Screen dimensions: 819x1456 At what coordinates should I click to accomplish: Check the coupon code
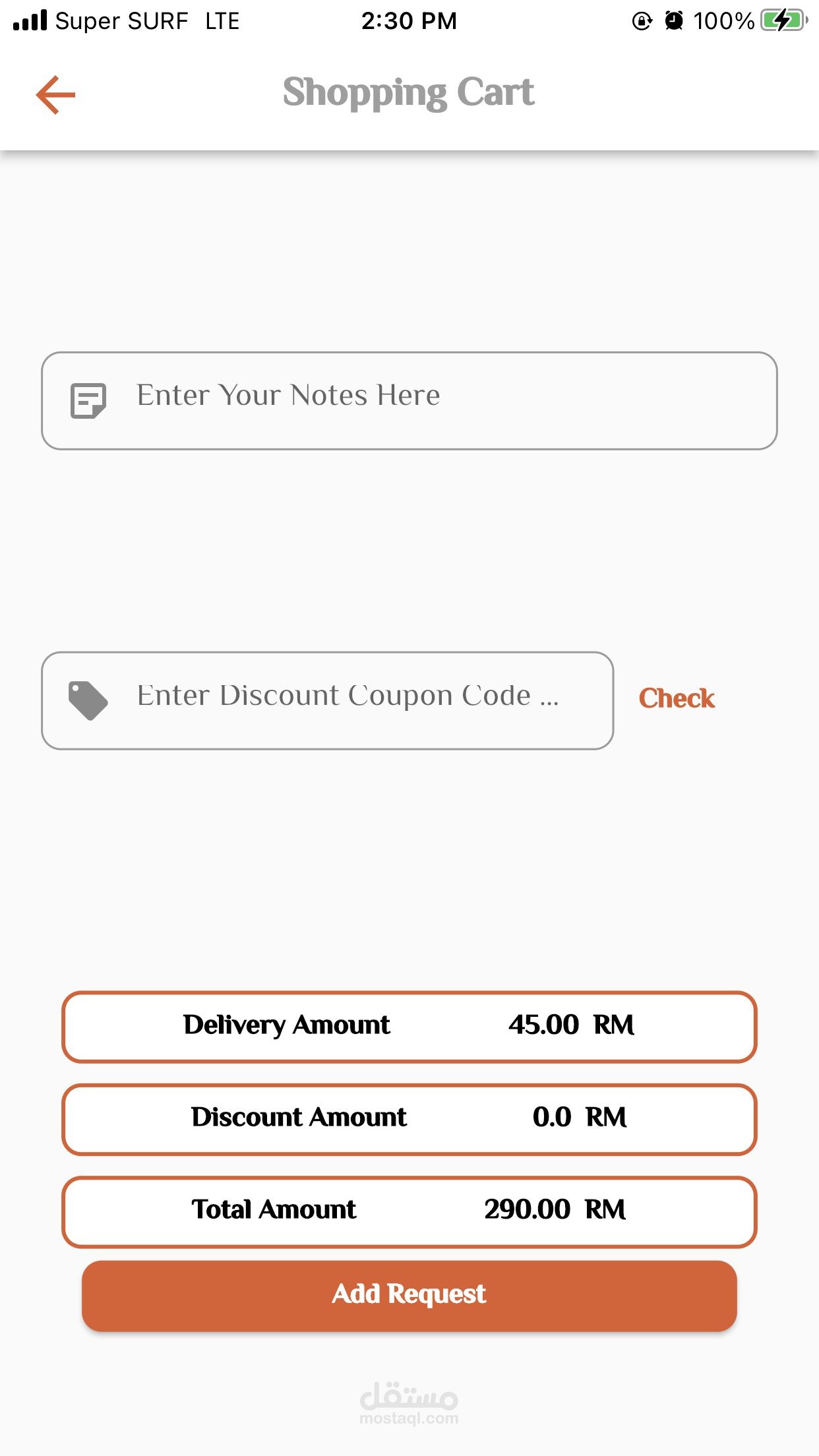(677, 698)
